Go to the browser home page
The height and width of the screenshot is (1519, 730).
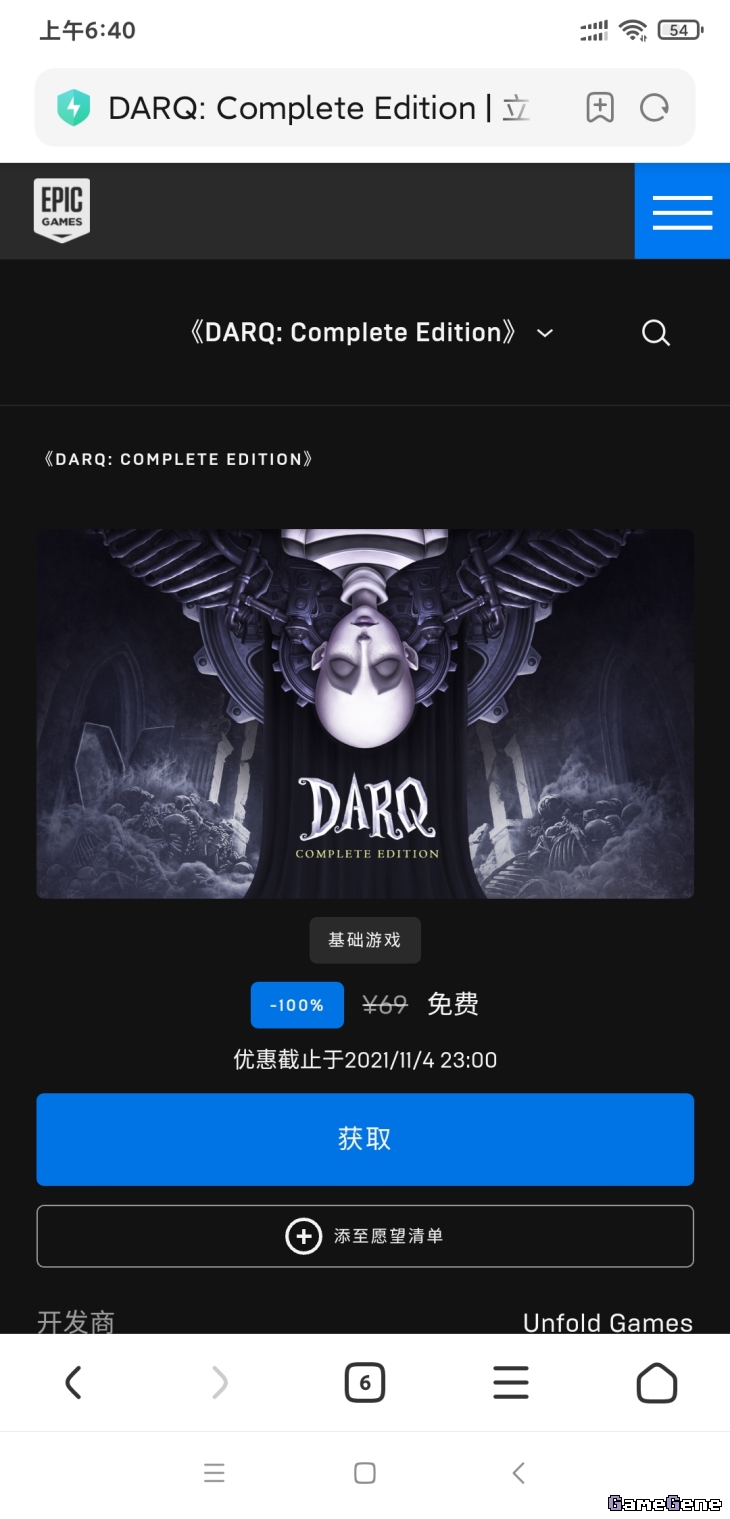pos(657,1383)
